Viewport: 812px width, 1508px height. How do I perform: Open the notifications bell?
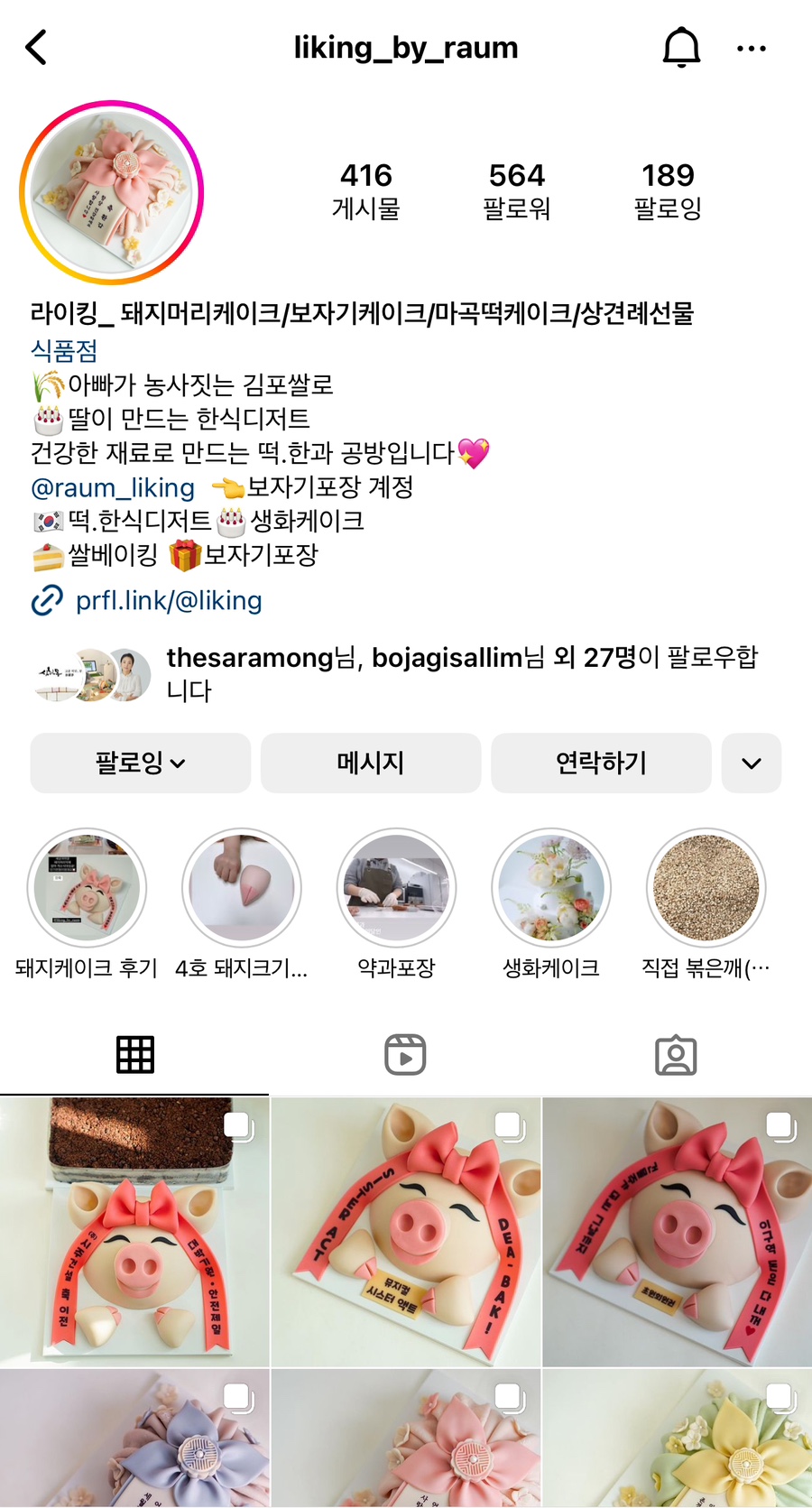[x=681, y=47]
